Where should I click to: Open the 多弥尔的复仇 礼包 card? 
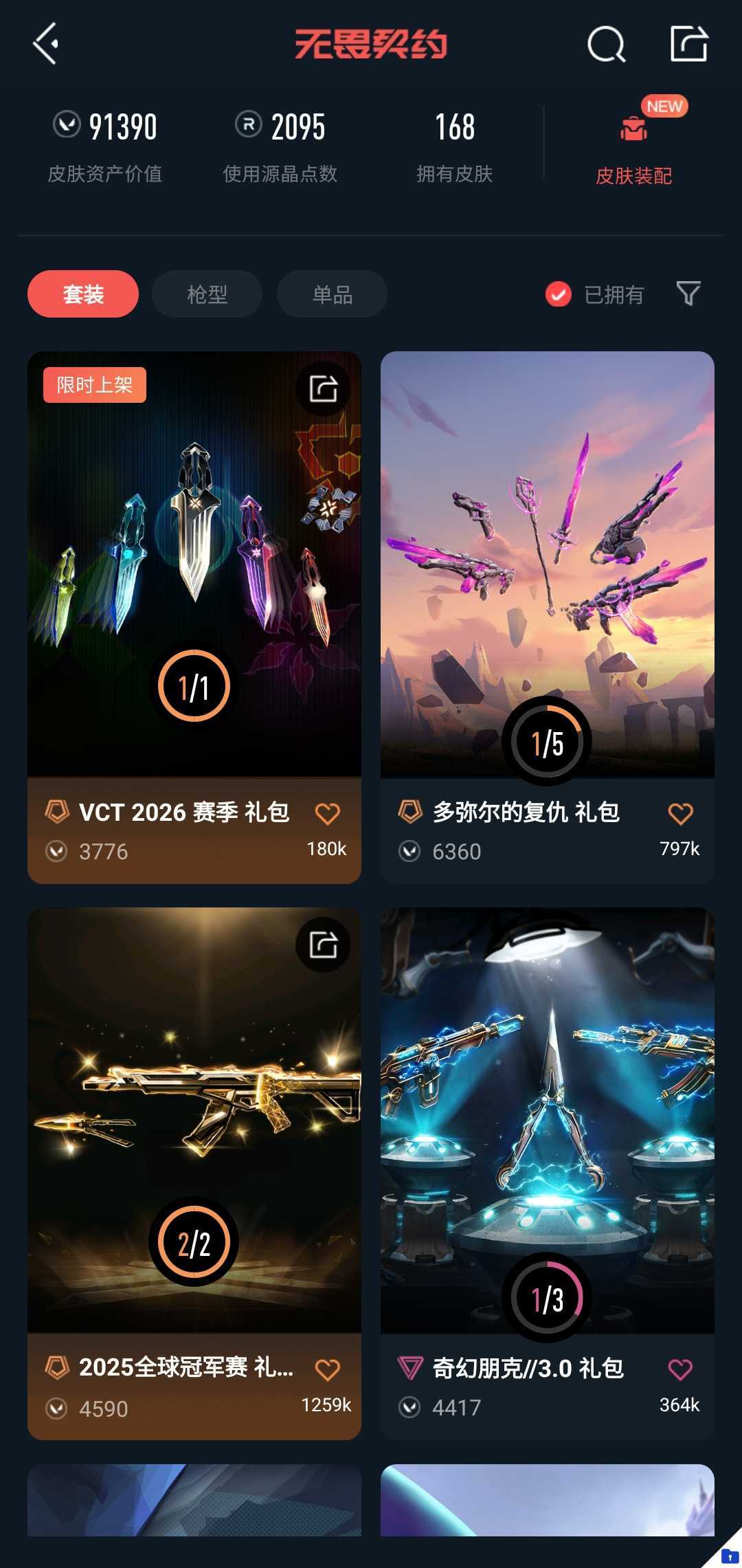pyautogui.click(x=547, y=564)
